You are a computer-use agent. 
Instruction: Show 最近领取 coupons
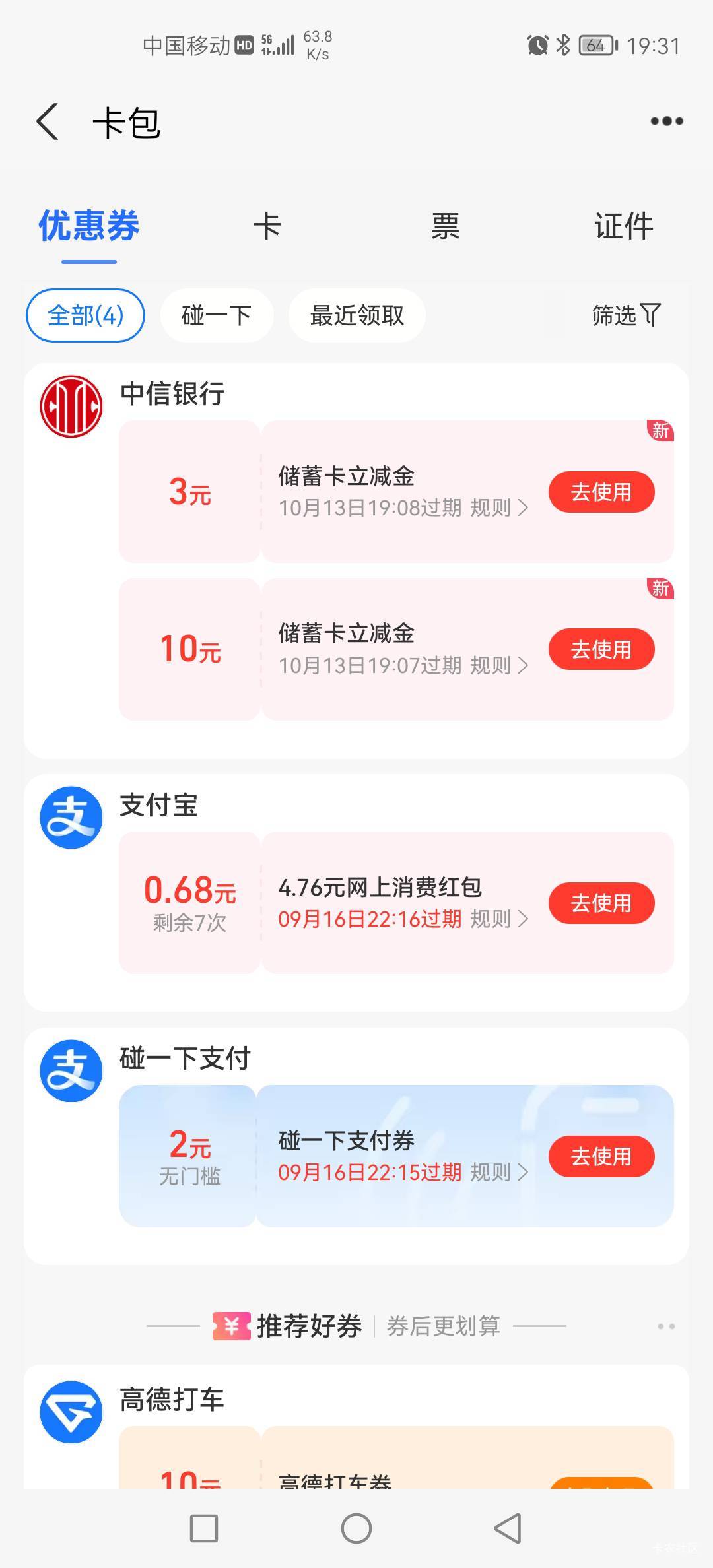point(357,315)
